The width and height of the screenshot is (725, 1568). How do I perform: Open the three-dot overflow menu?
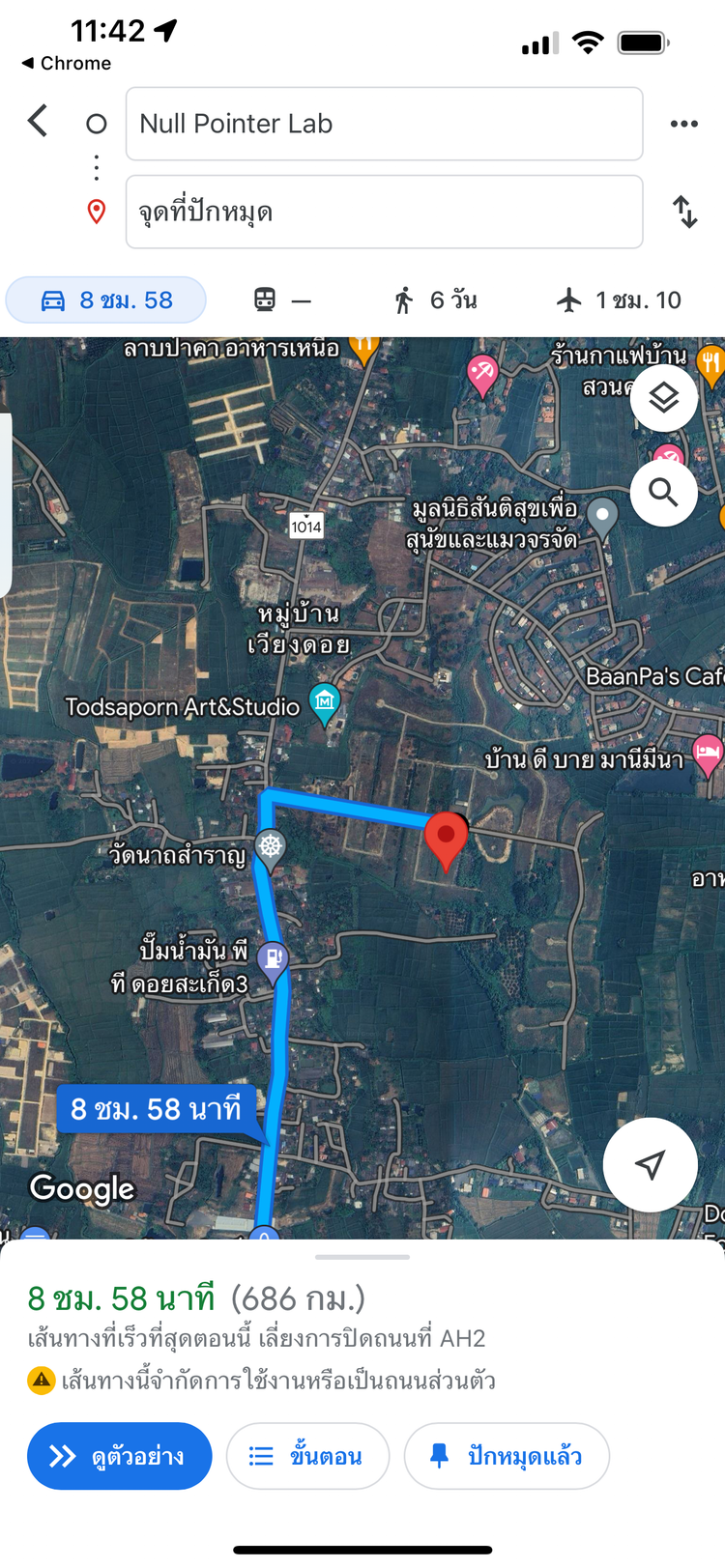pos(683,124)
